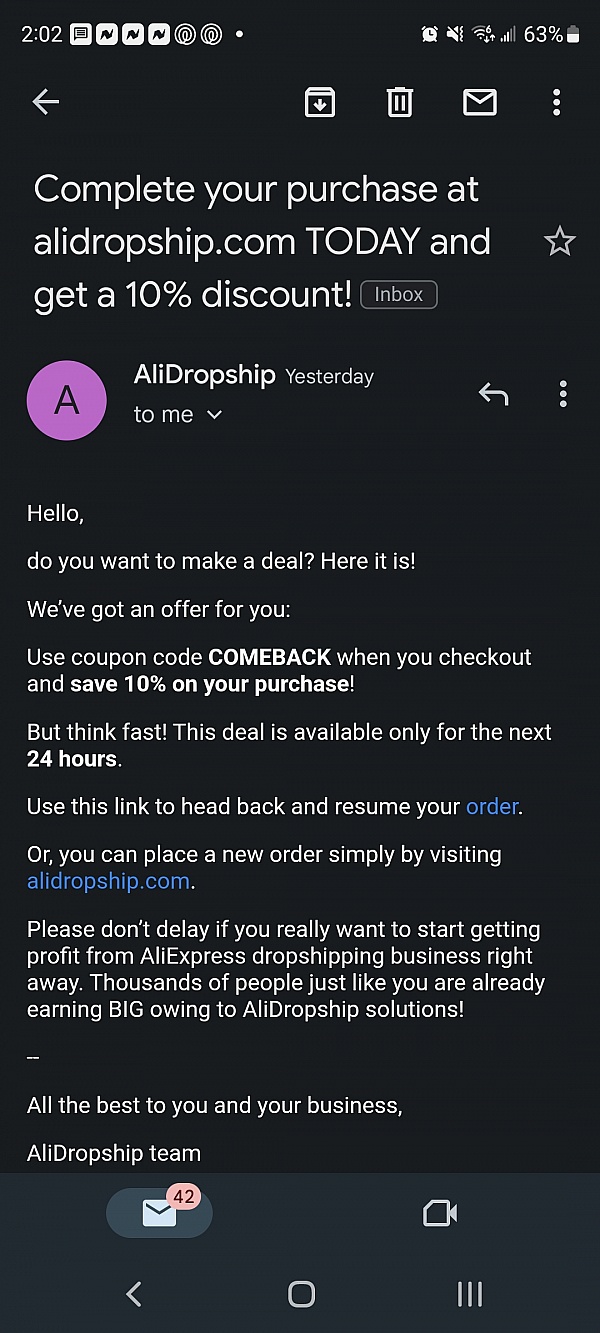
Task: Open the AliDropship sender avatar
Action: pos(66,400)
